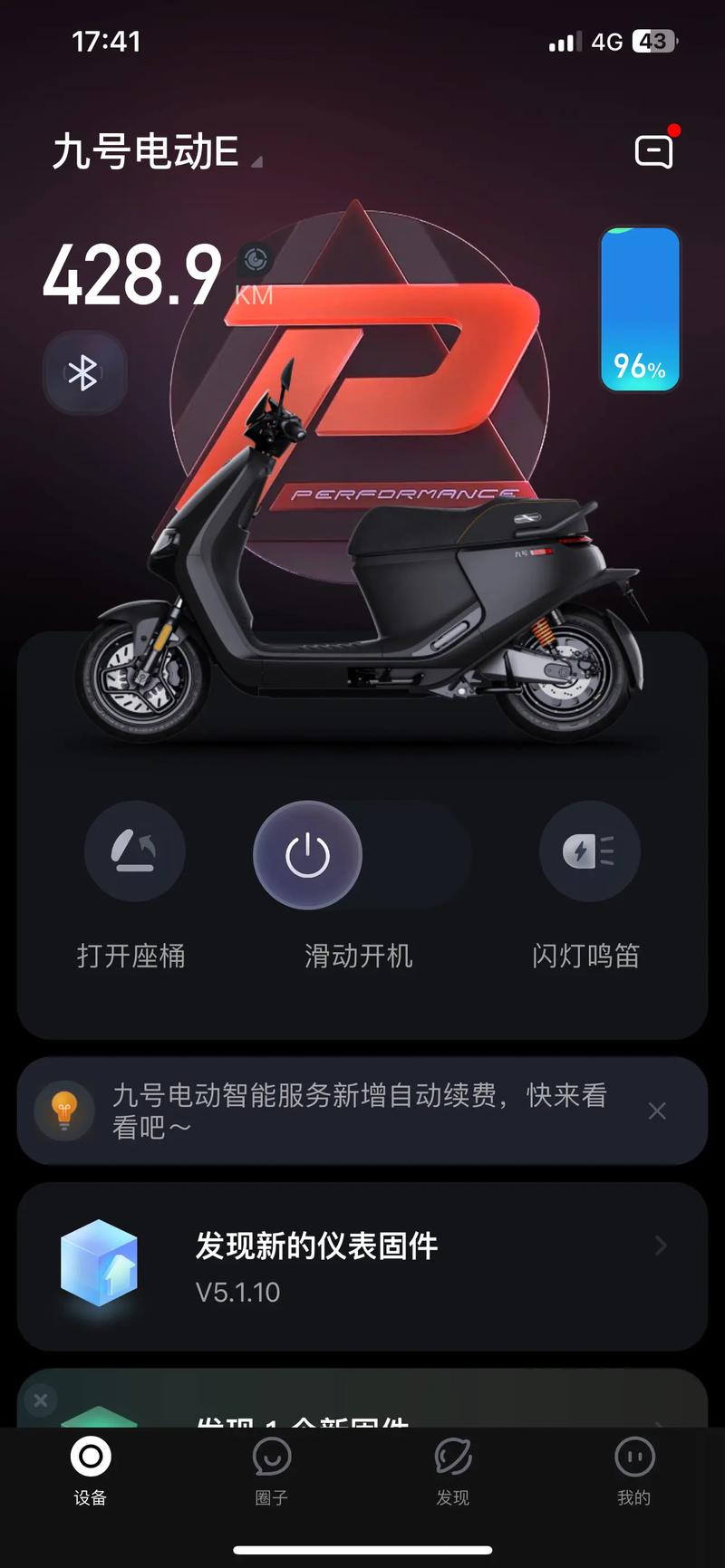Tap the Bluetooth connection button
Screen dimensions: 725x1568
84,372
